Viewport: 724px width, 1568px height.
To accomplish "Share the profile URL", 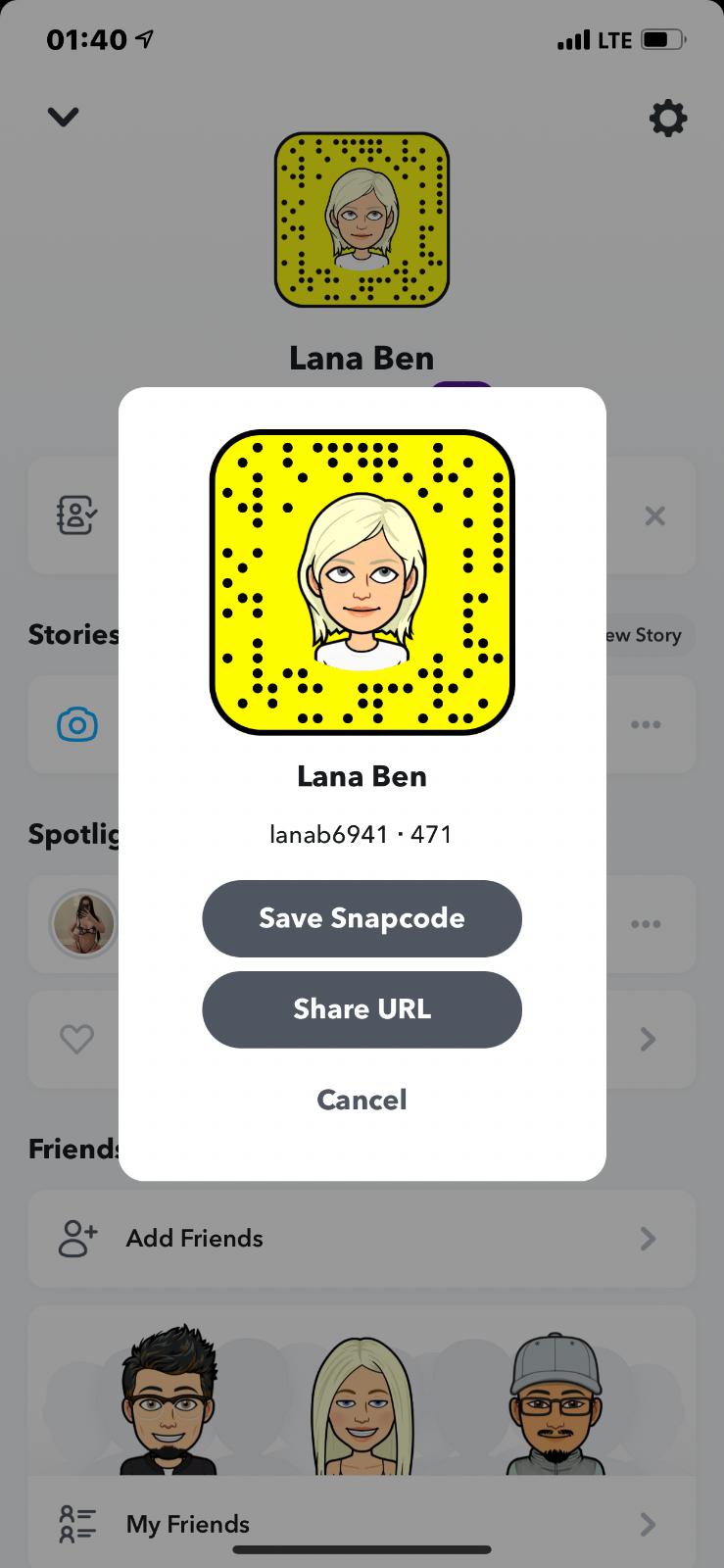I will (362, 1009).
